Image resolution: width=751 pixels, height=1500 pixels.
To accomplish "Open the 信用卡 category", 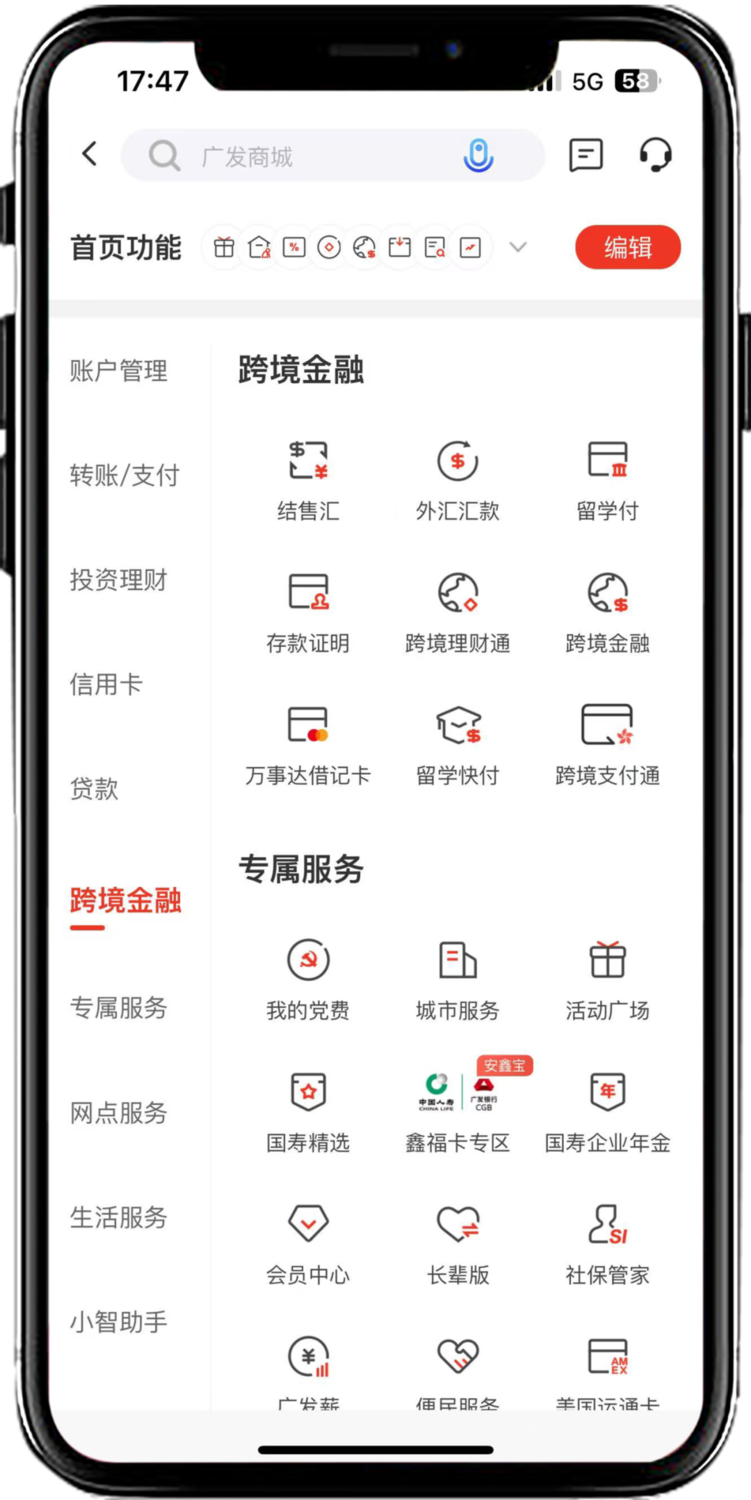I will coord(106,685).
